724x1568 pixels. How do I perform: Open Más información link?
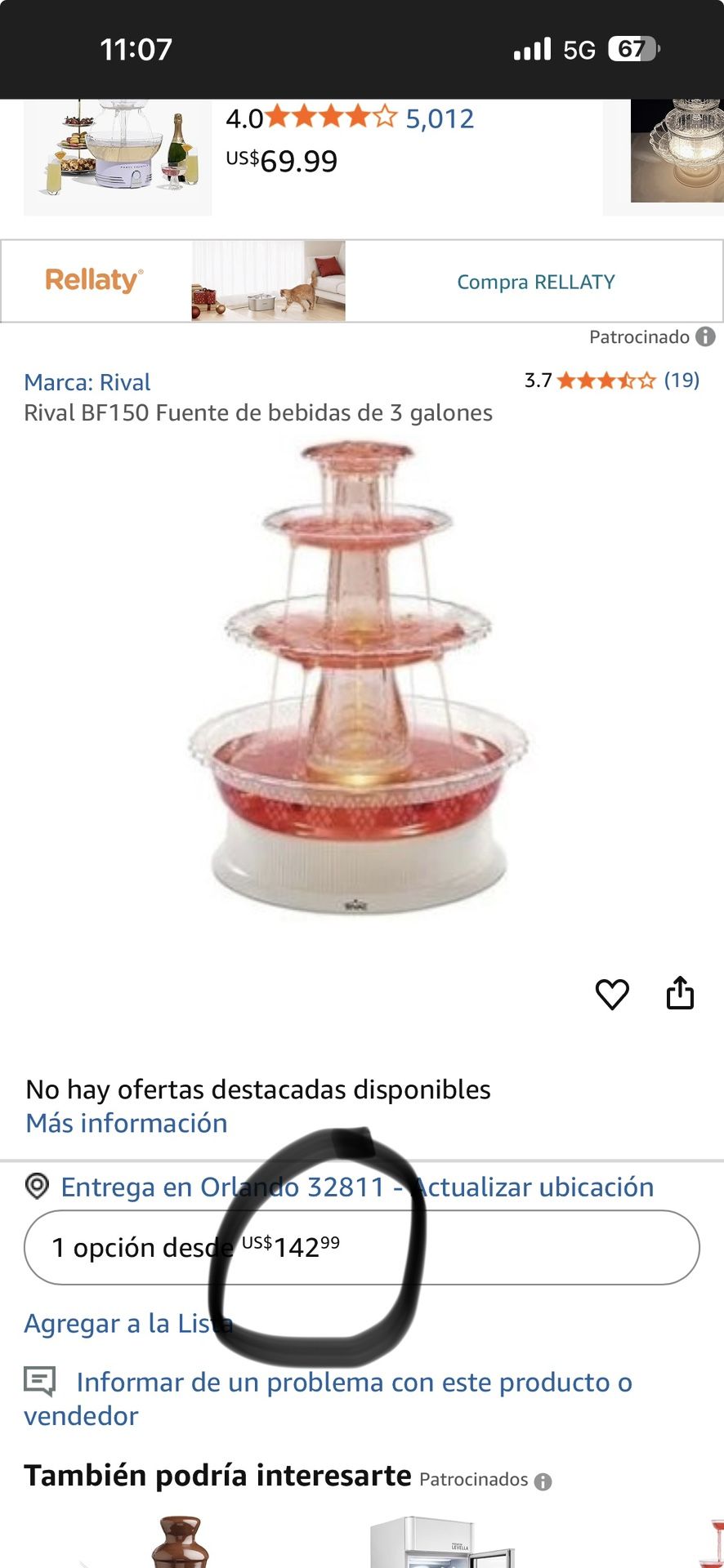(127, 1123)
